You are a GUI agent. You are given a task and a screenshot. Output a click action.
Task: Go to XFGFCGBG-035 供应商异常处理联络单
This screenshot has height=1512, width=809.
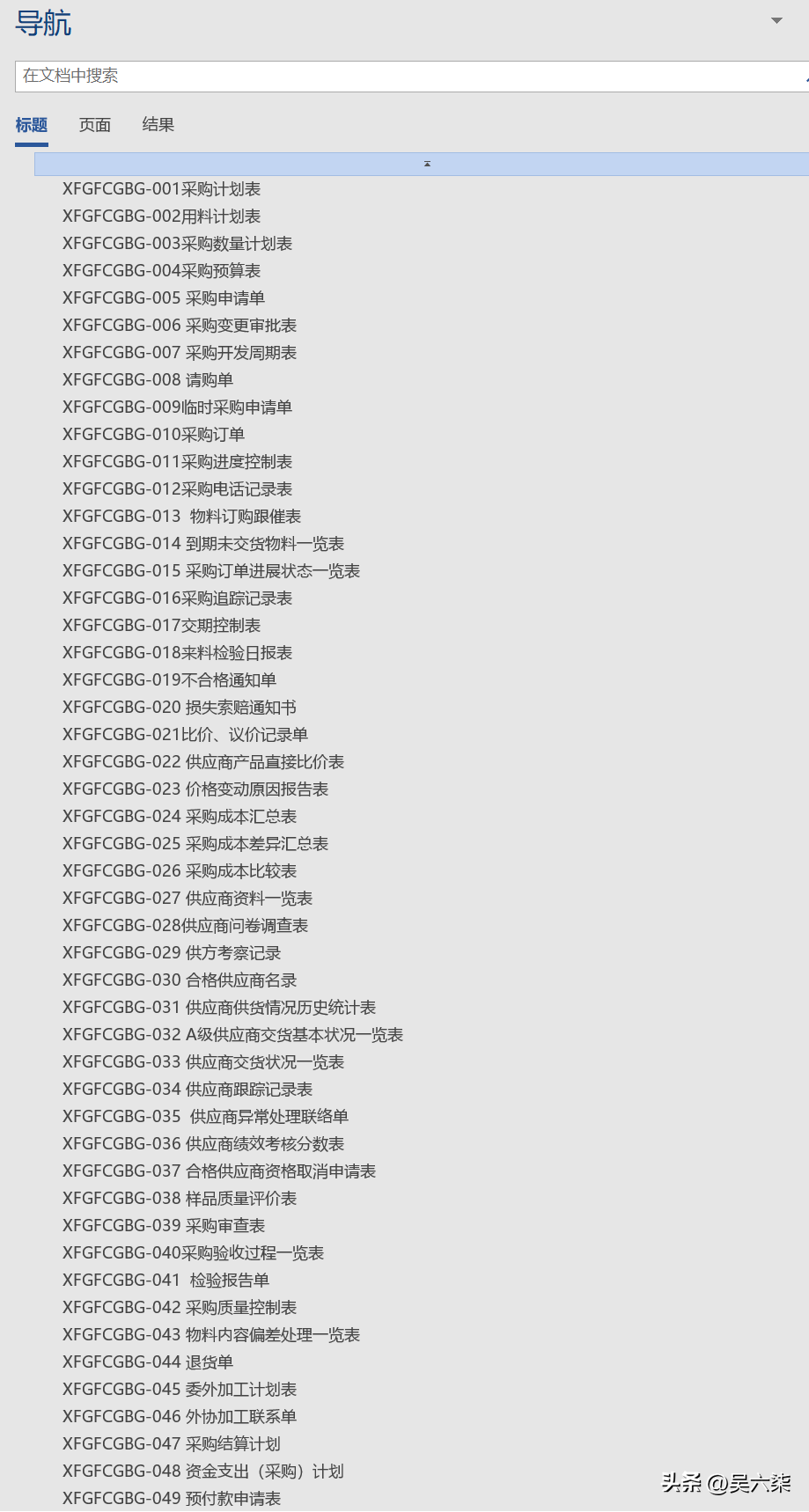(x=206, y=1117)
